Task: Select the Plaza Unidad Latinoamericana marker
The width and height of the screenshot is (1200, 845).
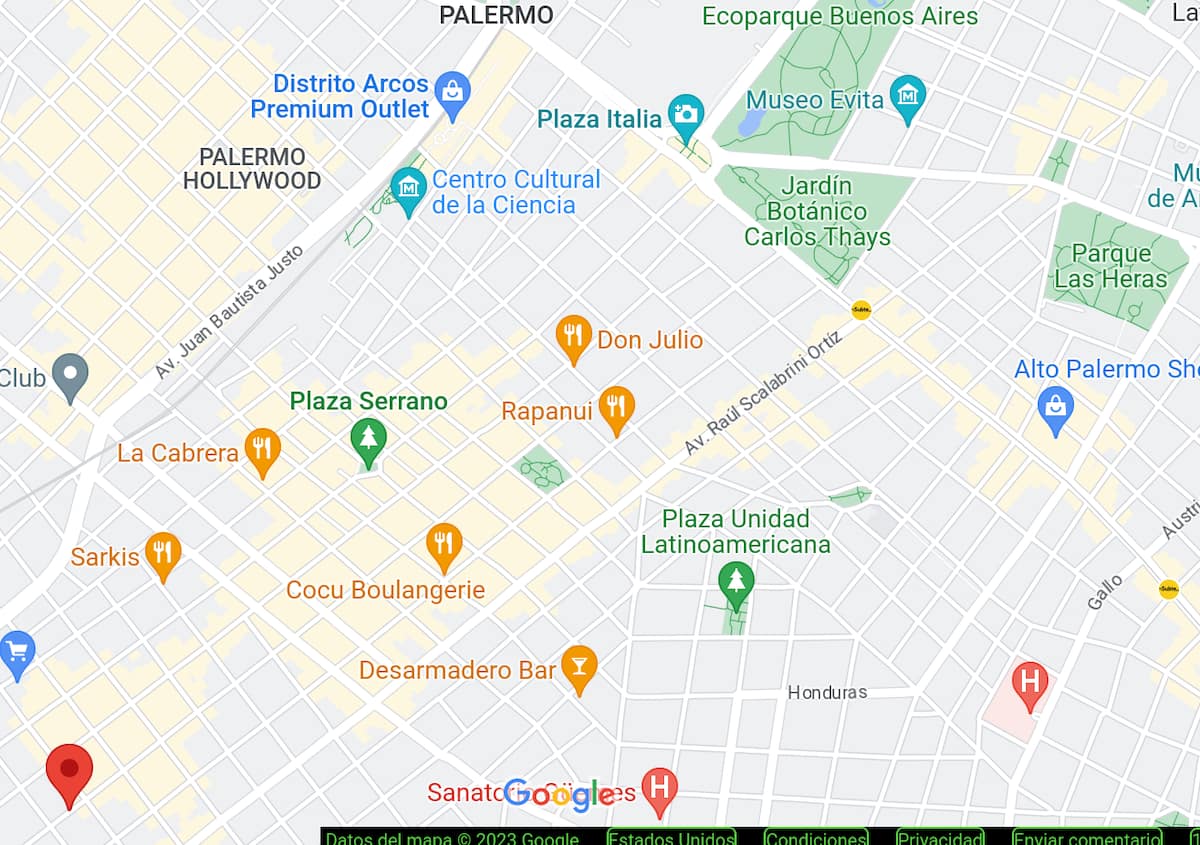Action: point(737,583)
